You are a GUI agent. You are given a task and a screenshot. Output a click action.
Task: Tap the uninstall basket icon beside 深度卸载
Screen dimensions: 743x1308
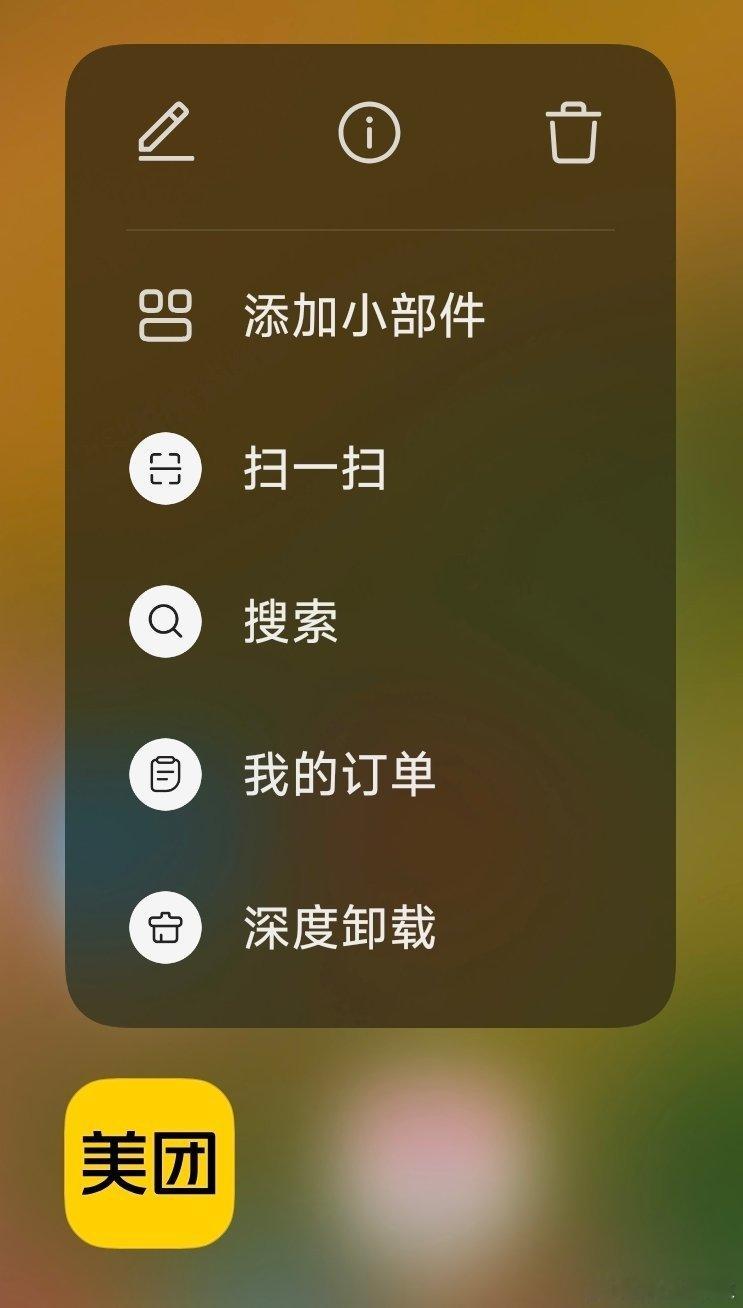coord(165,927)
